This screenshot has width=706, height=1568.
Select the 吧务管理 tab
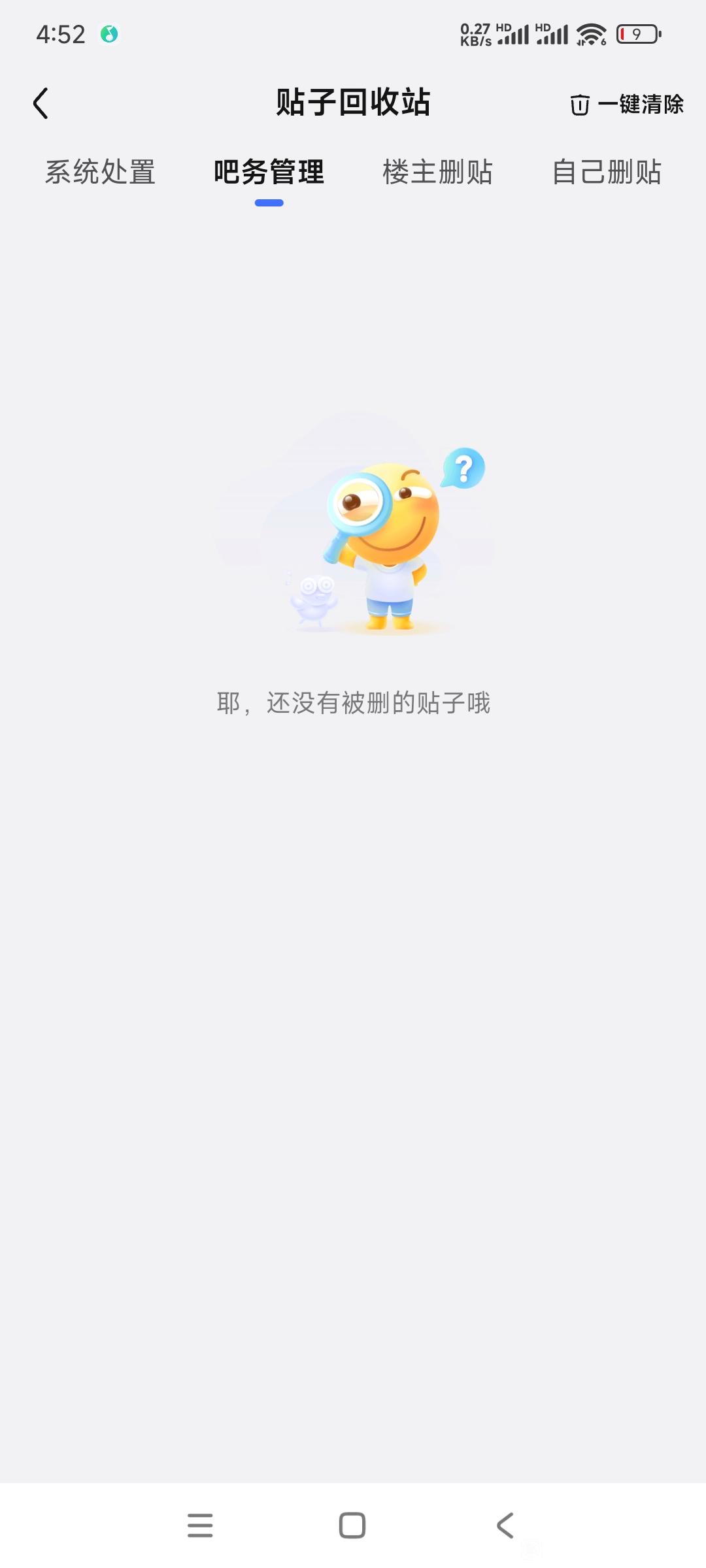click(x=269, y=172)
